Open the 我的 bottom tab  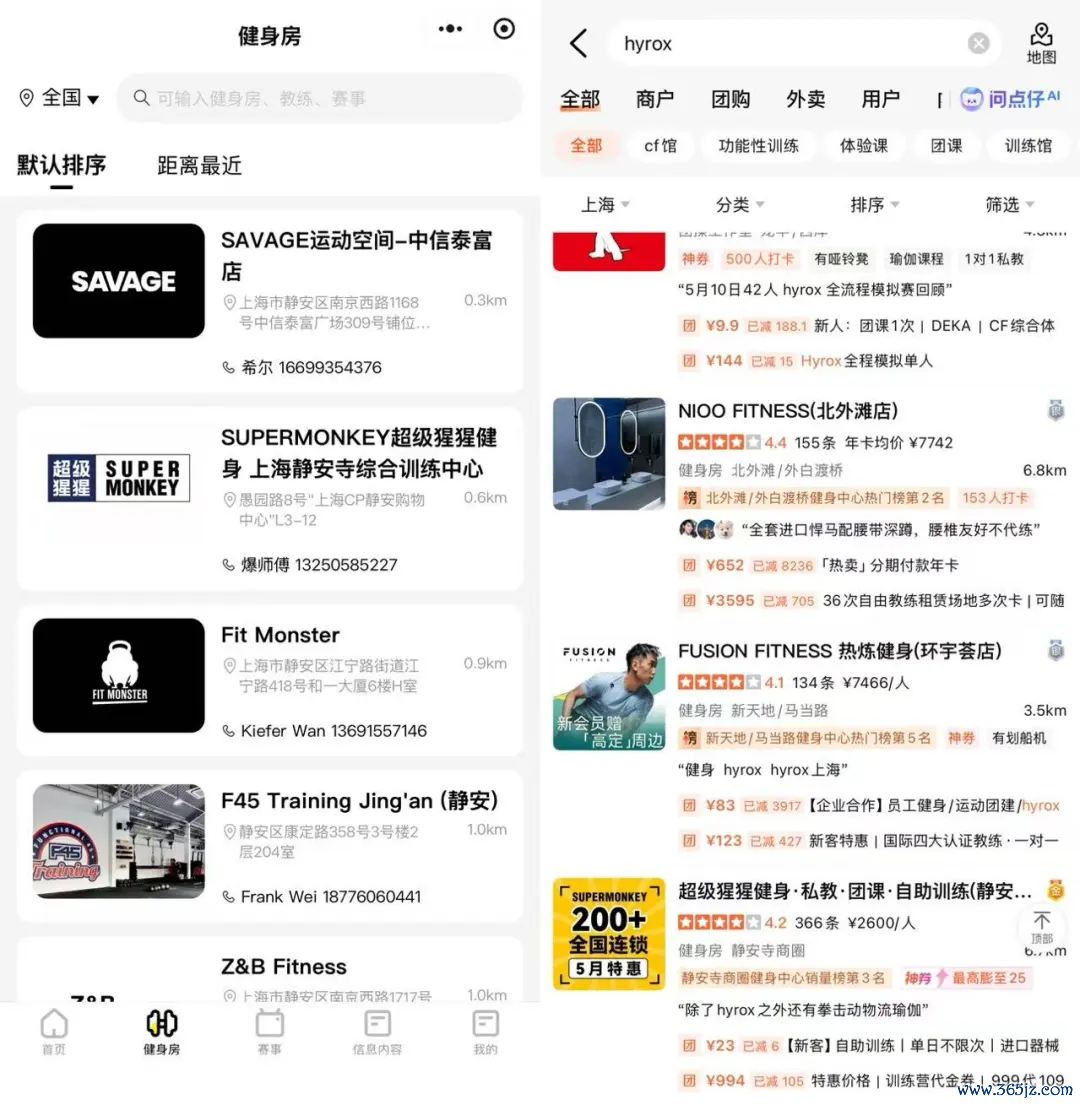coord(485,1032)
